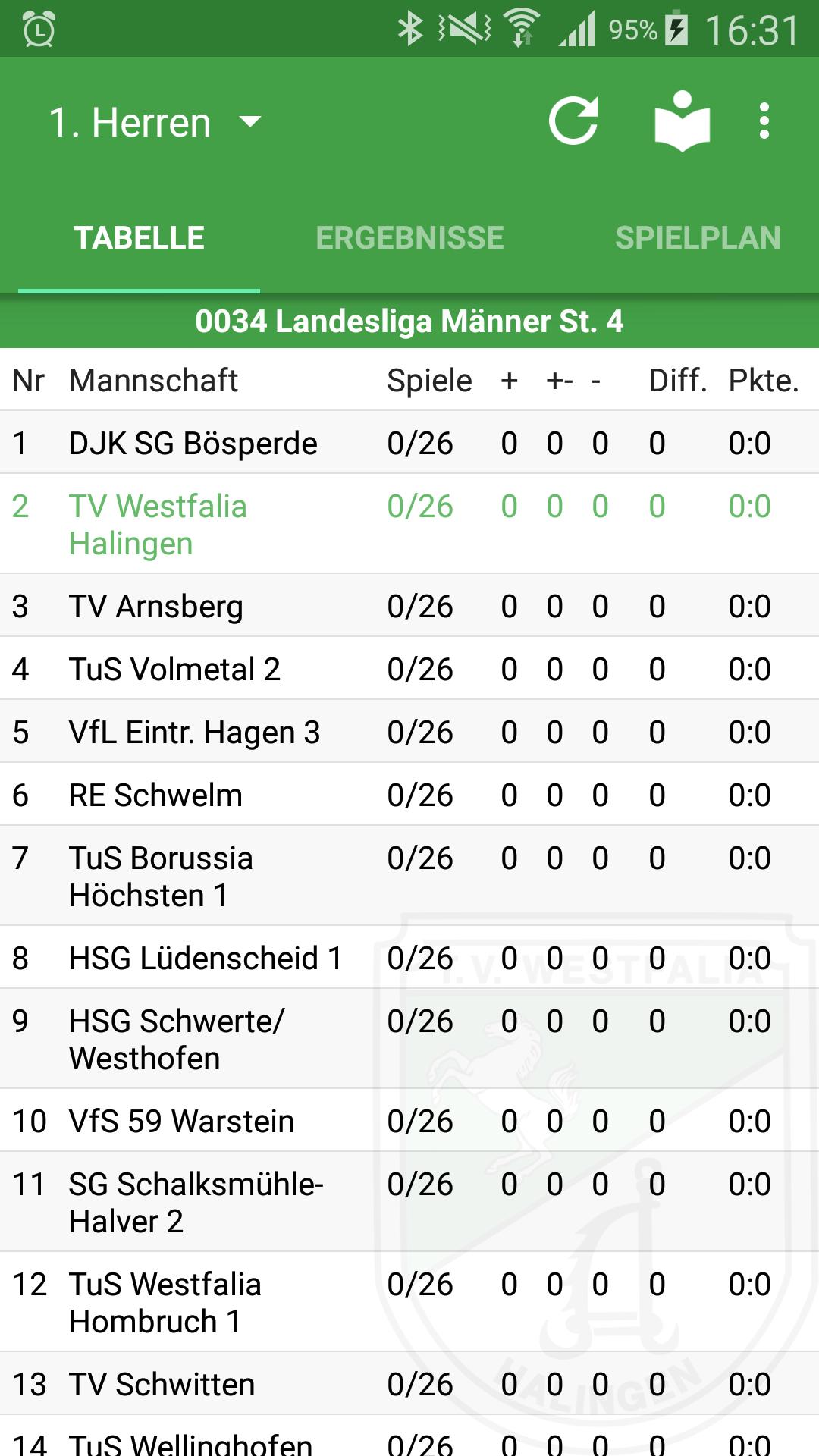819x1456 pixels.
Task: Expand the 1. Herren team dropdown
Action: pos(155,122)
